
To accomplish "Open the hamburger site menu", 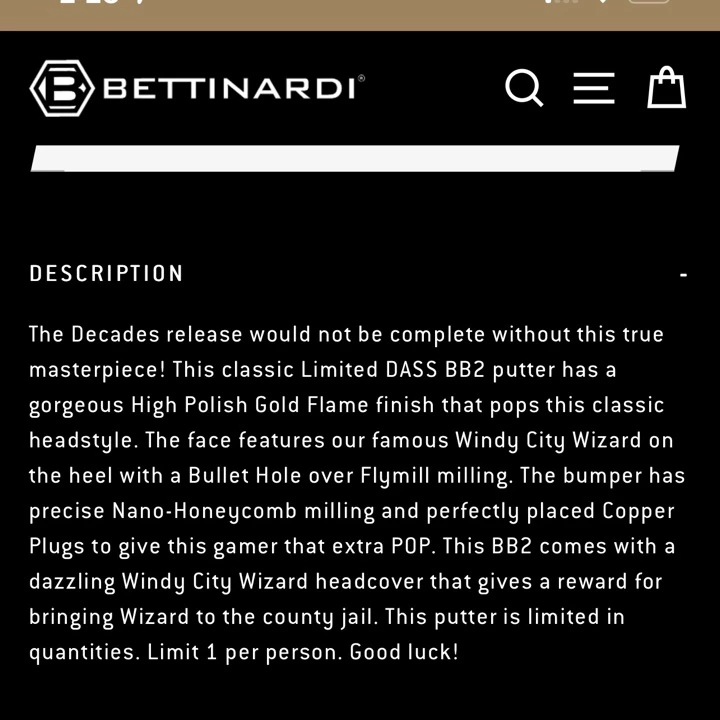I will coord(594,88).
